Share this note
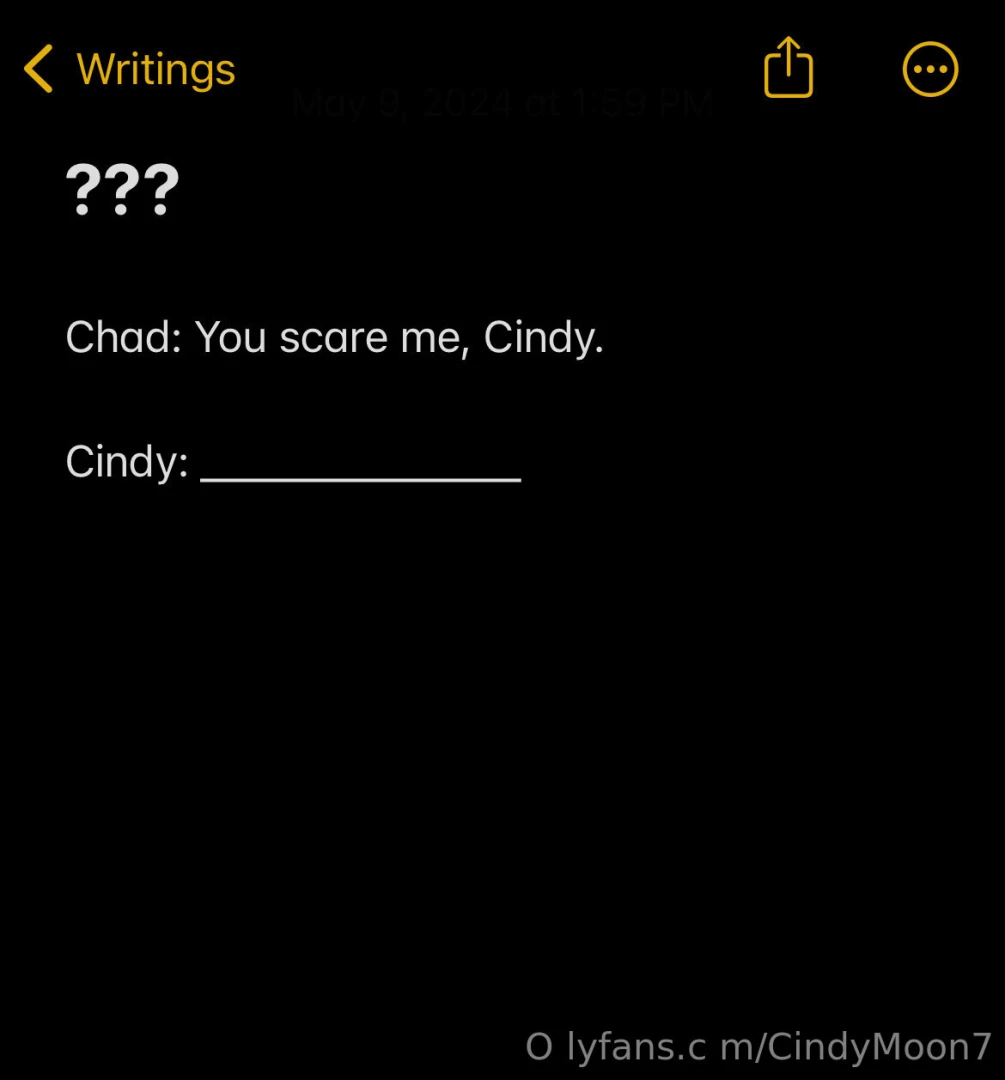Image resolution: width=1005 pixels, height=1080 pixels. tap(788, 69)
